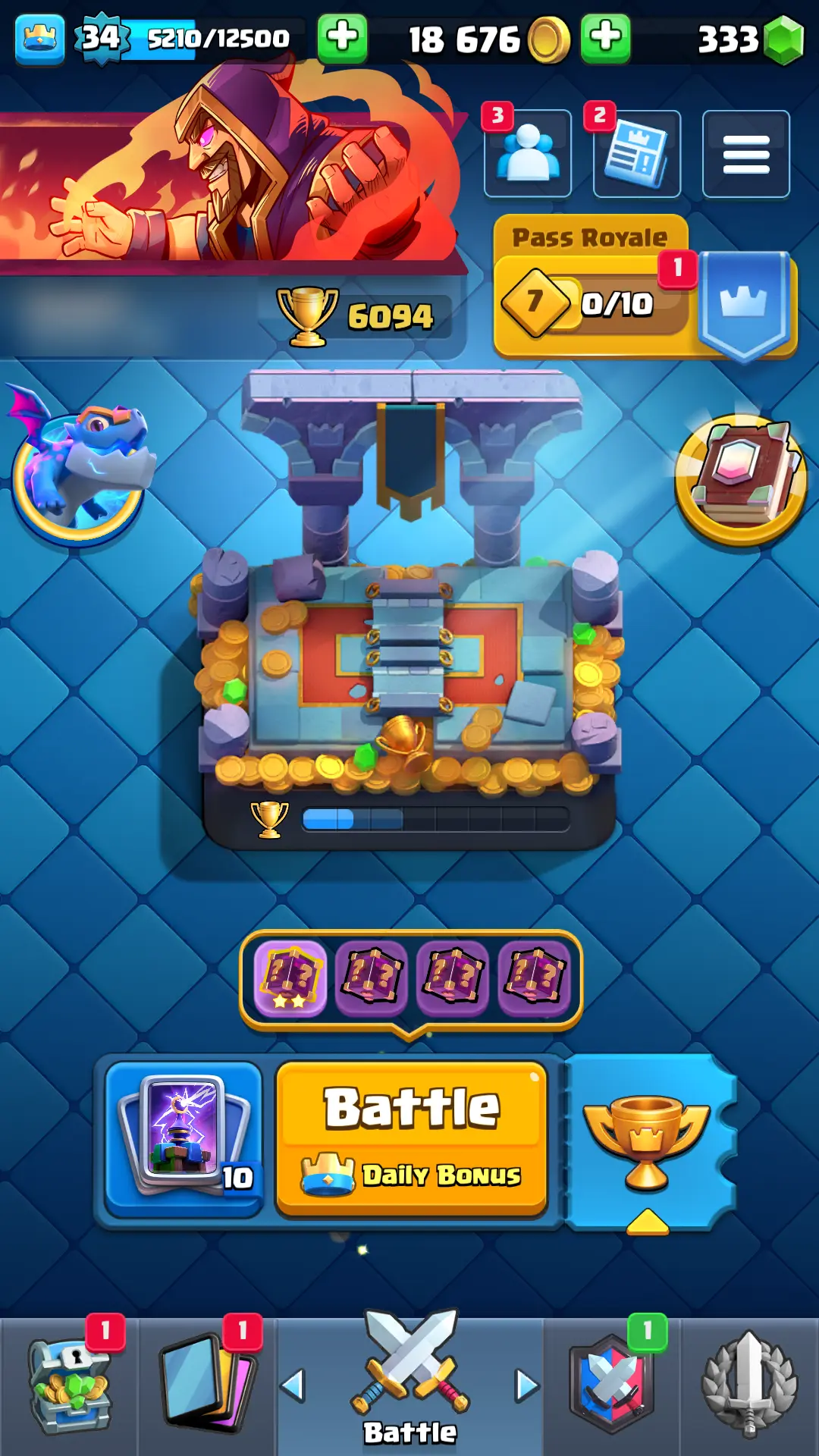Viewport: 819px width, 1456px height.
Task: Open the King level profile icon
Action: [39, 38]
